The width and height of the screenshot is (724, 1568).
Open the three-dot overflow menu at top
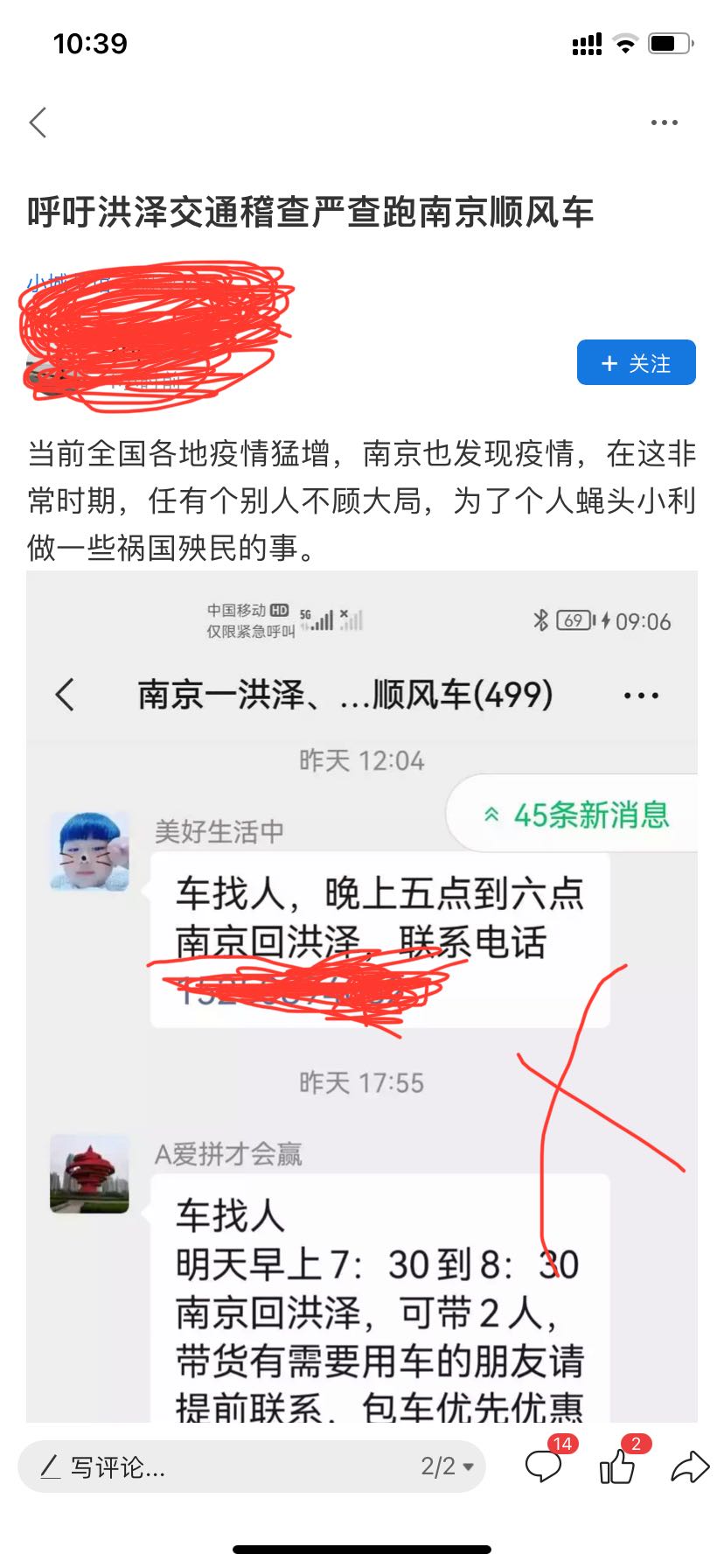[x=664, y=123]
